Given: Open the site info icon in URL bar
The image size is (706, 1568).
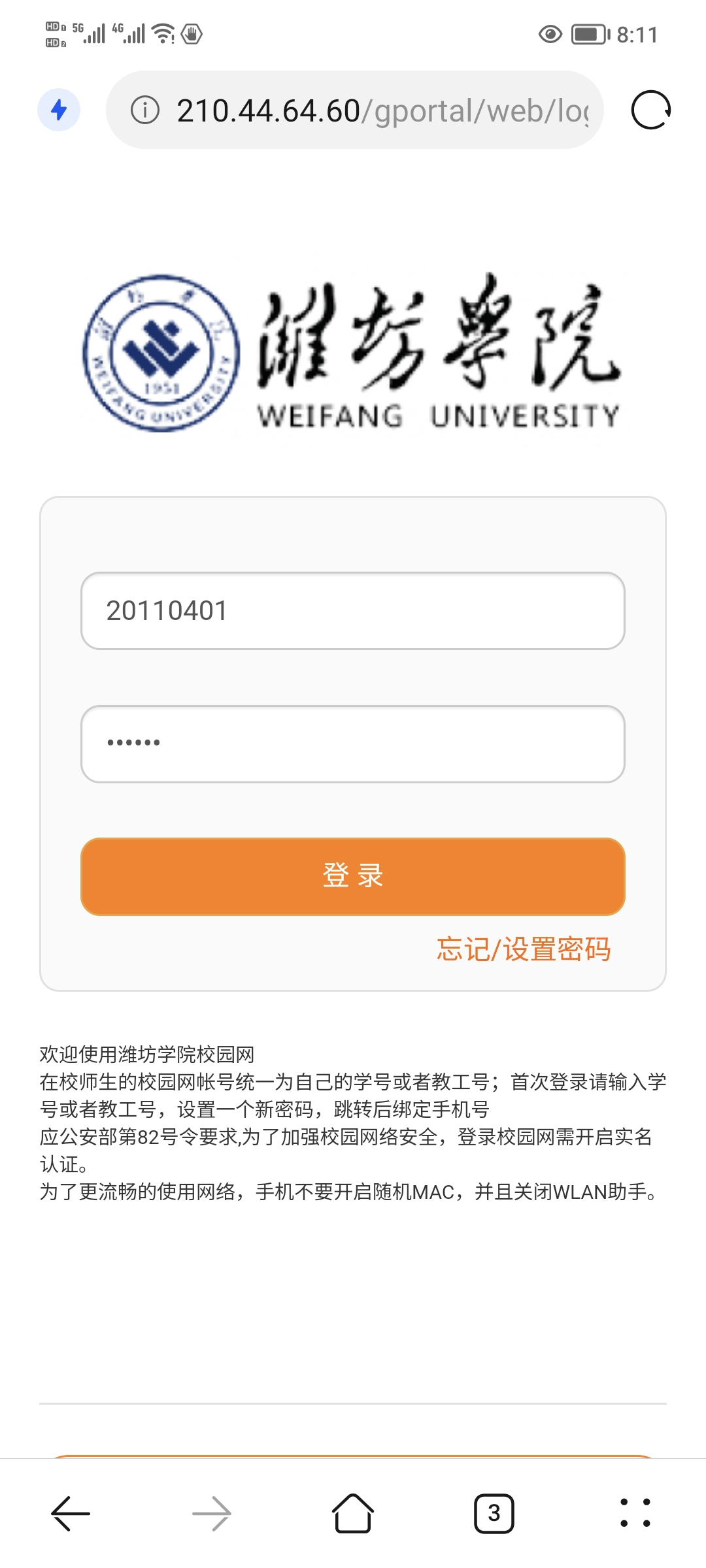Looking at the screenshot, I should (145, 110).
